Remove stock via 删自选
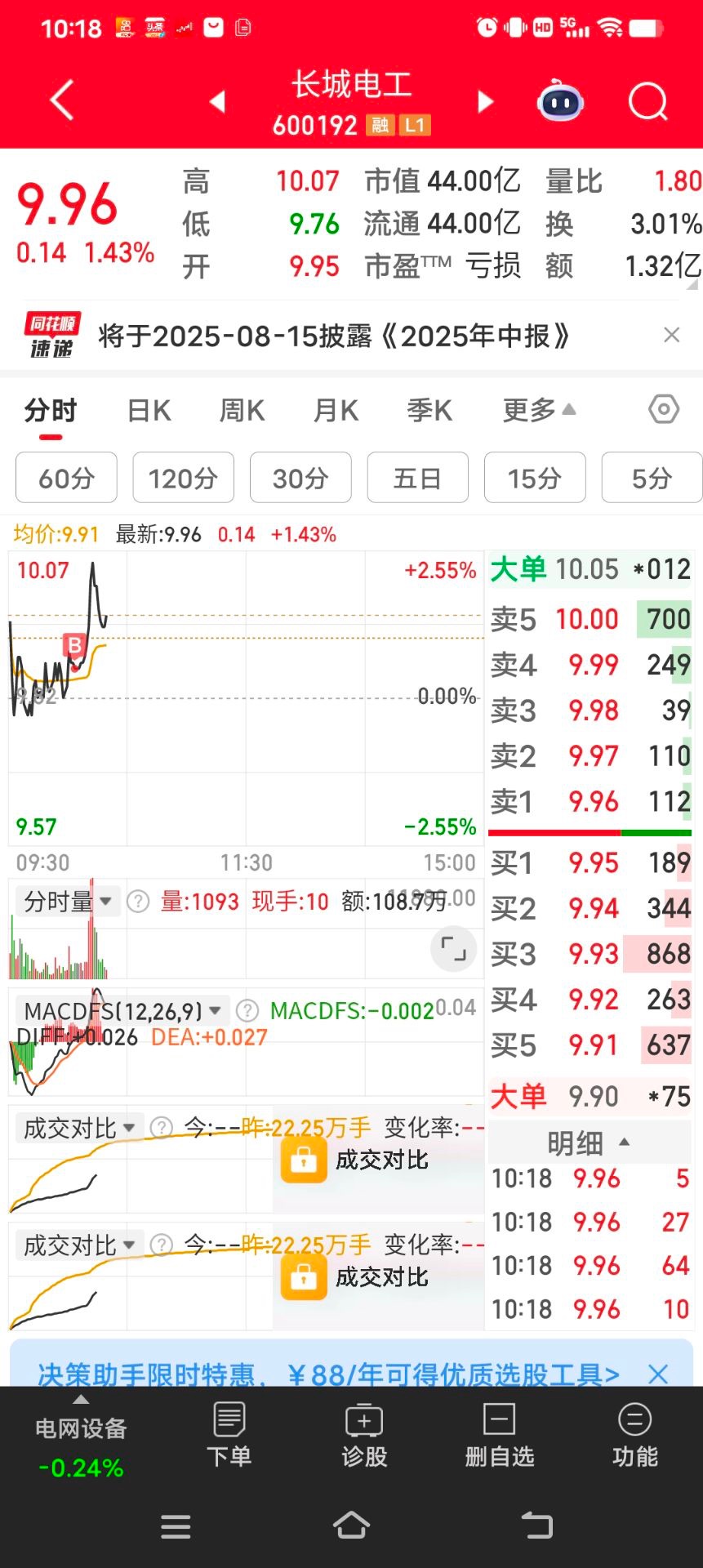 pos(499,1435)
